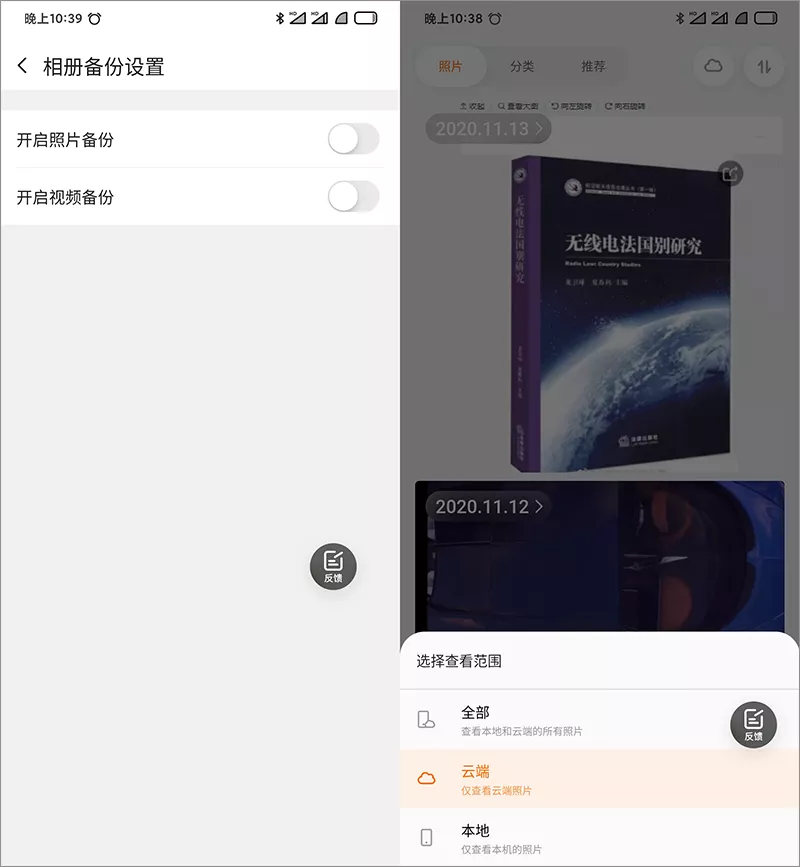Select 全部 to view all photos
The image size is (800, 867).
point(560,720)
